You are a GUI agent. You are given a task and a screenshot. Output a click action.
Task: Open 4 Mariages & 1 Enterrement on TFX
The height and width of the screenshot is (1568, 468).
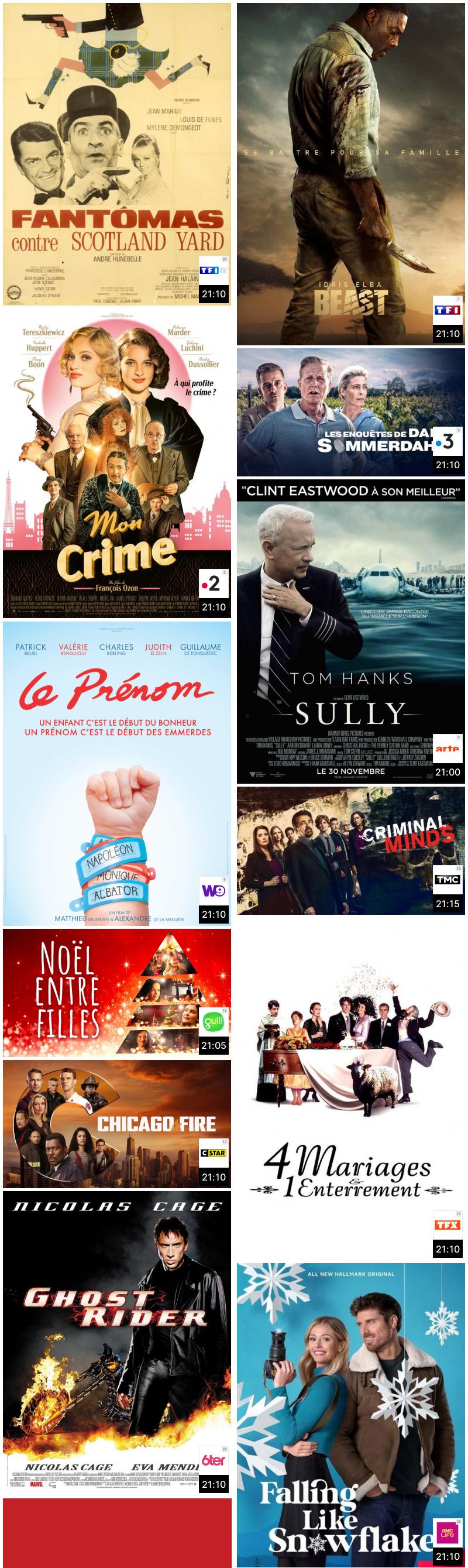pos(350,1088)
